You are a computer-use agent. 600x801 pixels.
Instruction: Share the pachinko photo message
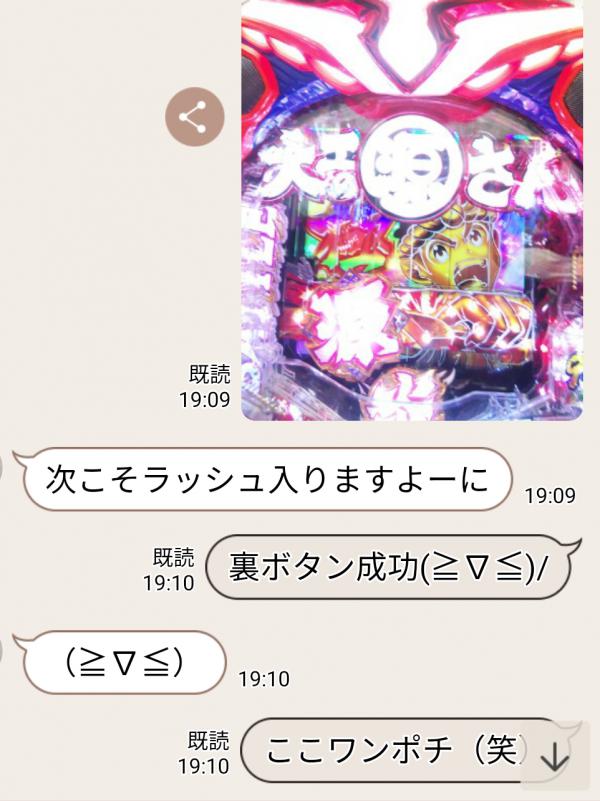point(194,117)
